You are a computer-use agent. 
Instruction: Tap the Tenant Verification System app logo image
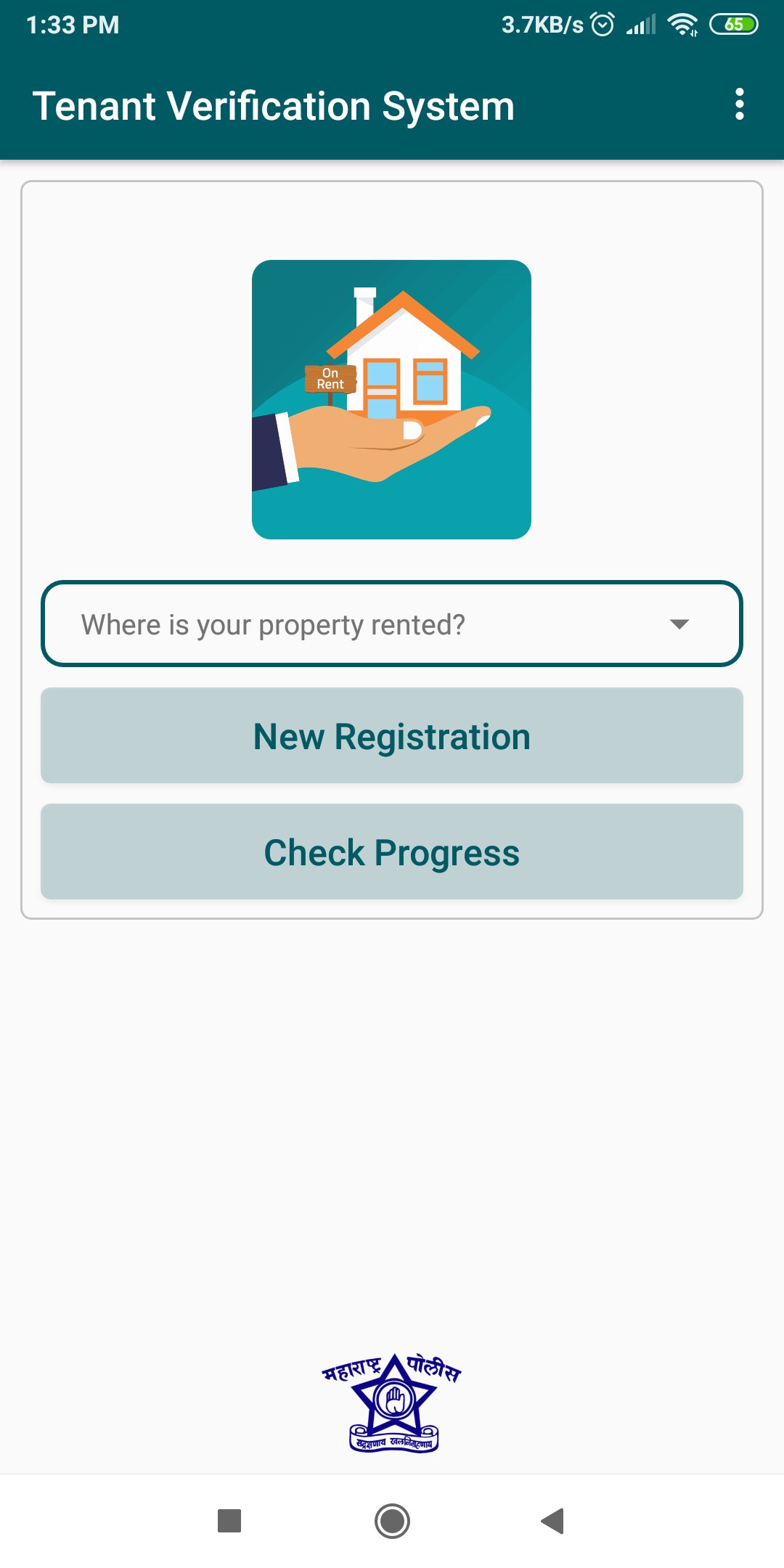(392, 399)
